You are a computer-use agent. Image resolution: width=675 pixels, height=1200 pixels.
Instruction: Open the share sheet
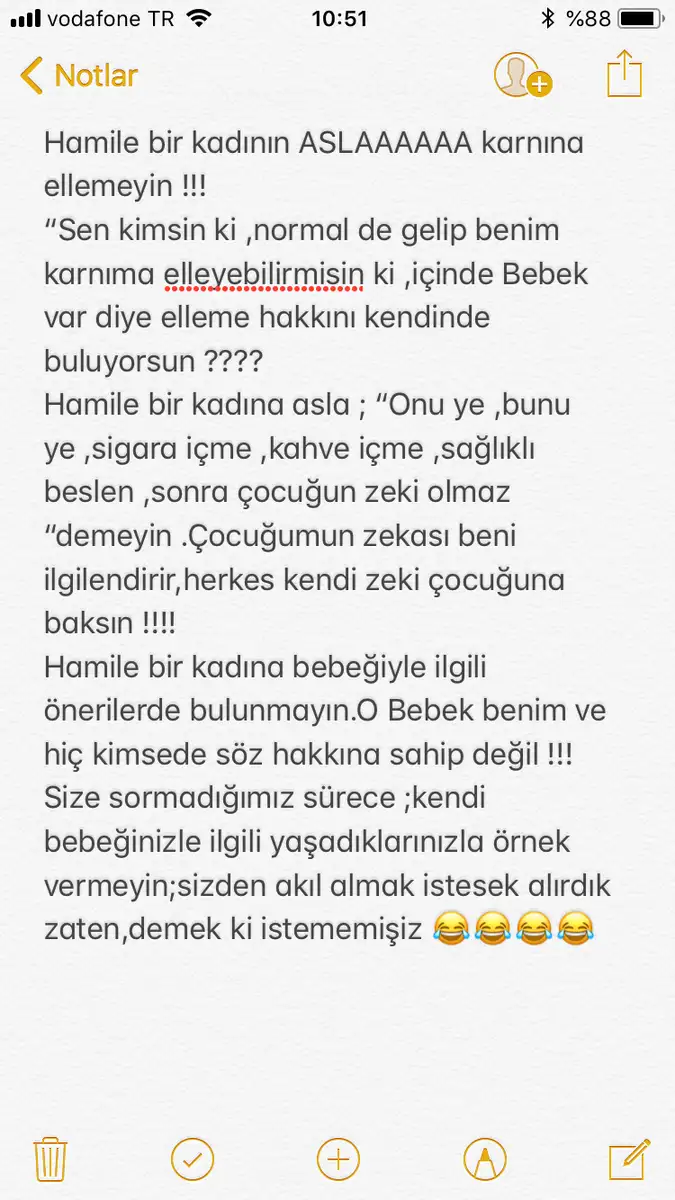(x=624, y=75)
